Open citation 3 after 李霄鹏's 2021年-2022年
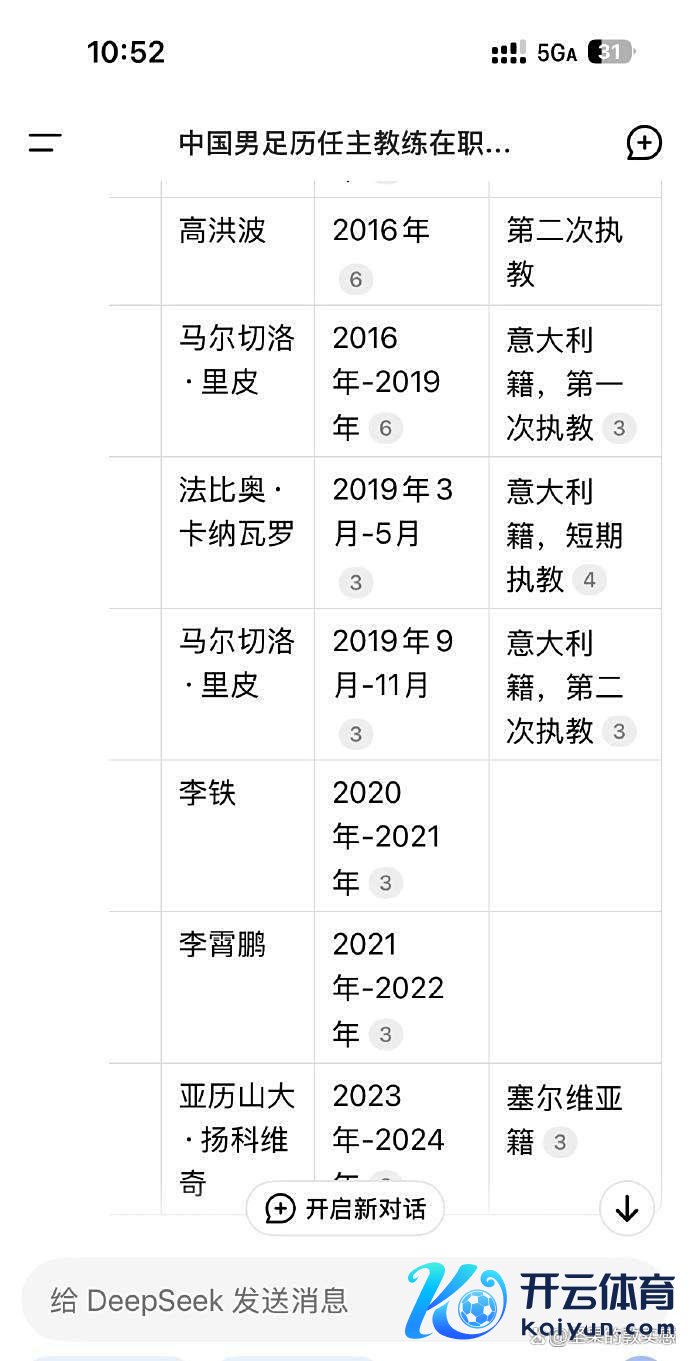The image size is (690, 1361). [385, 1034]
